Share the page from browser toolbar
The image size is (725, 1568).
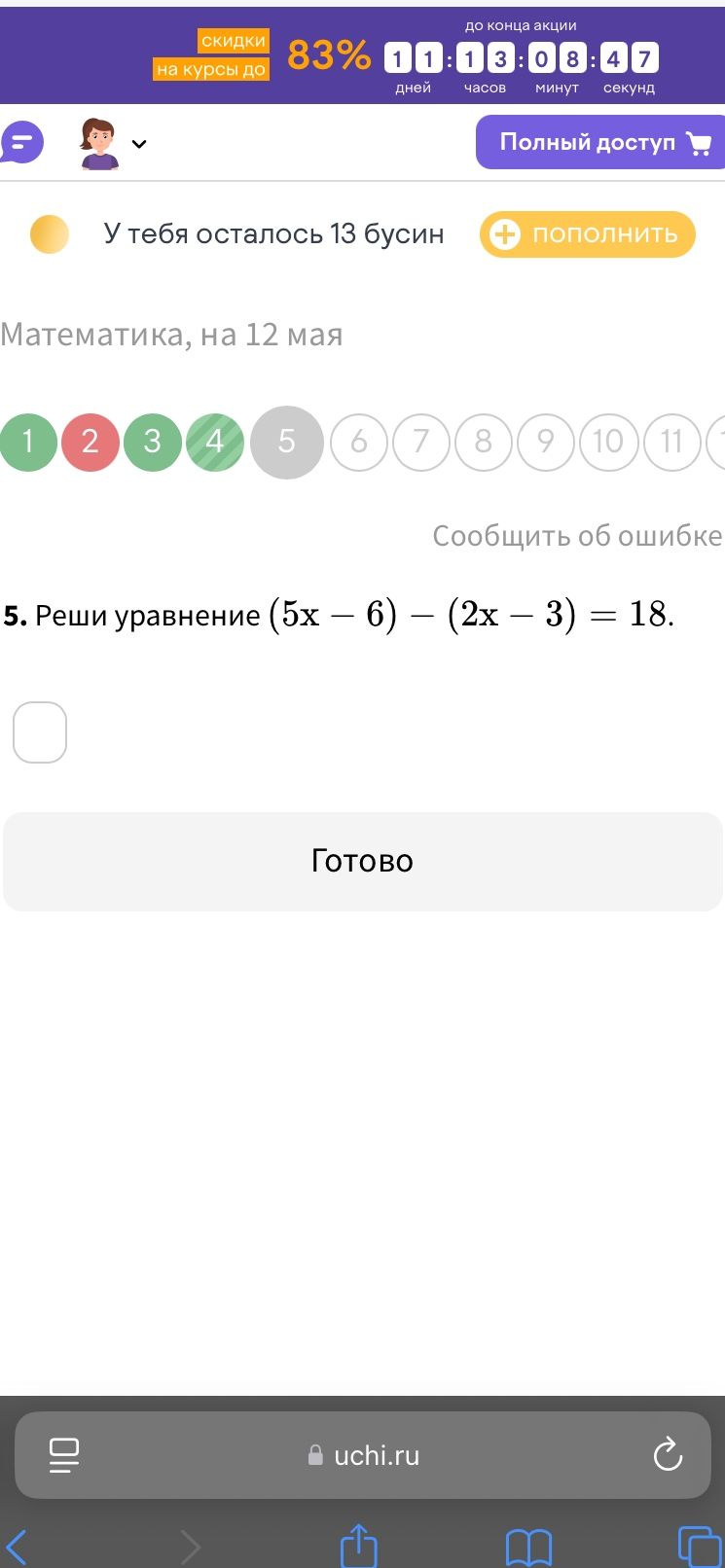tap(359, 1545)
